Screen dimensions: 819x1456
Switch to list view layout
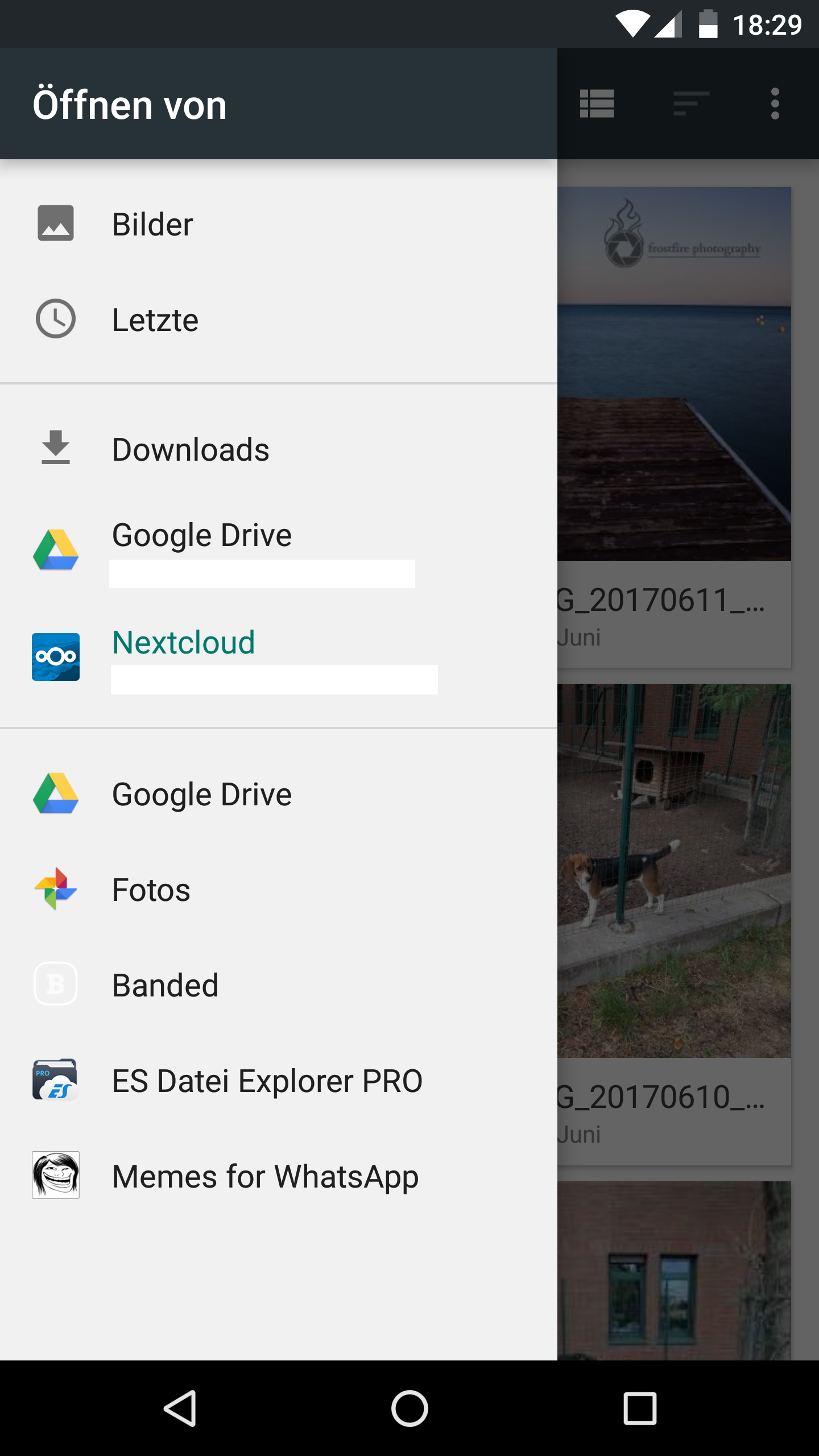click(598, 104)
